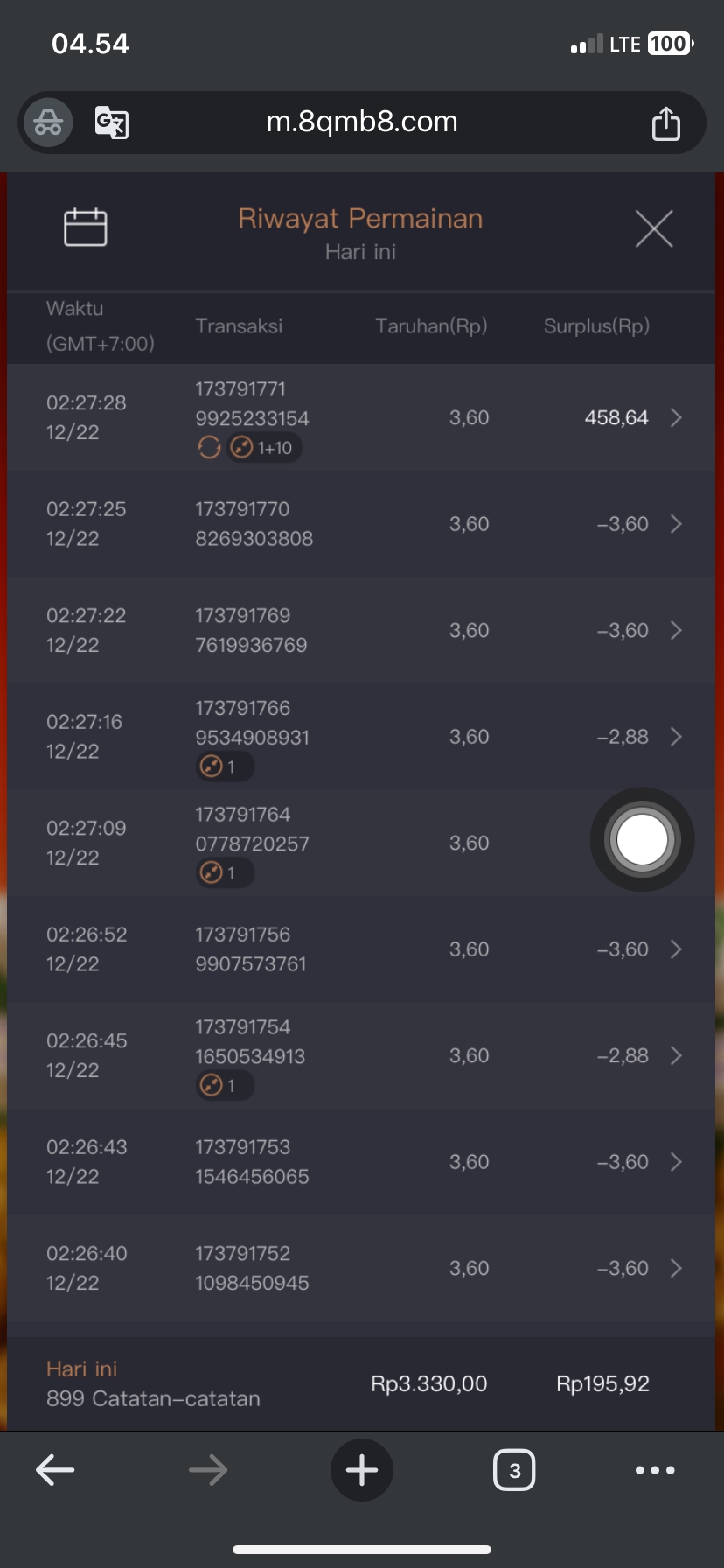Tap the address bar showing m.8qmb8.com

[362, 122]
